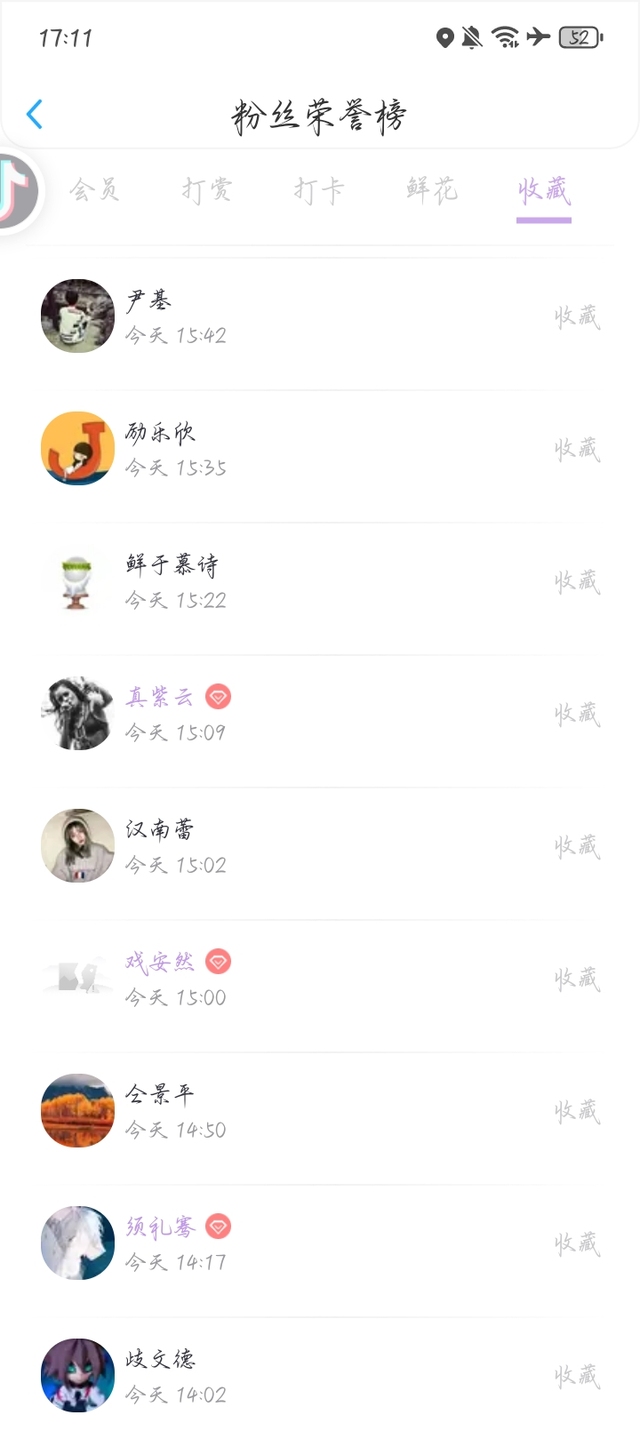Open the entry for 歧文德
This screenshot has height=1431, width=640.
(x=320, y=1376)
